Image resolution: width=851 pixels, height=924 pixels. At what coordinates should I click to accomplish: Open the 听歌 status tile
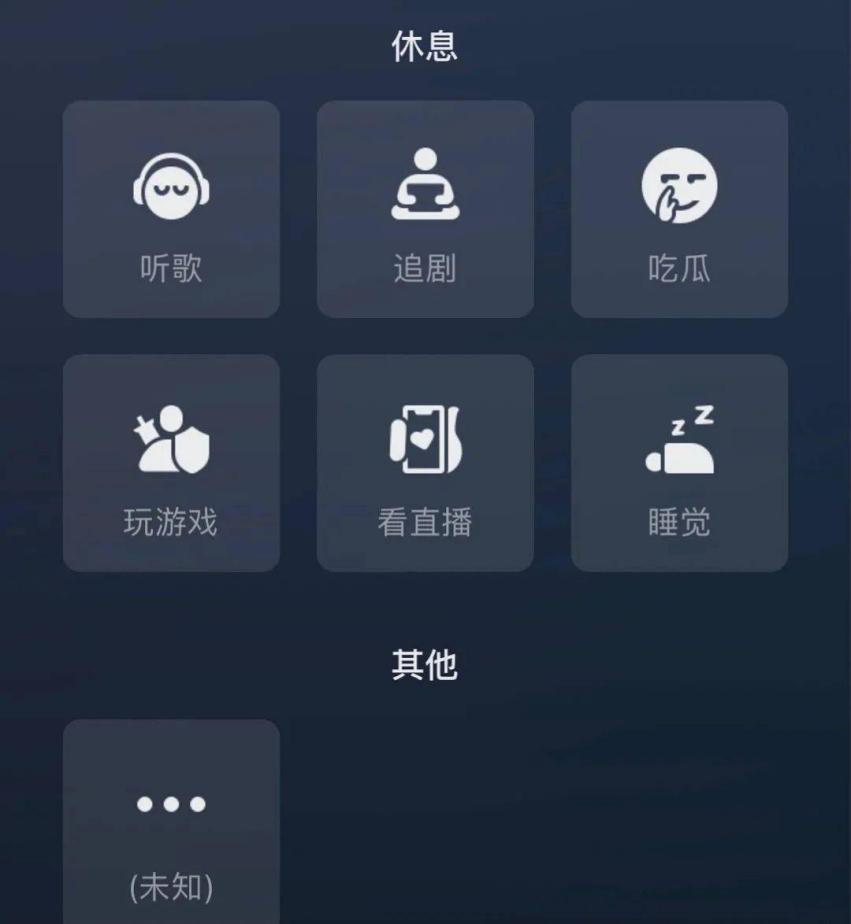170,209
